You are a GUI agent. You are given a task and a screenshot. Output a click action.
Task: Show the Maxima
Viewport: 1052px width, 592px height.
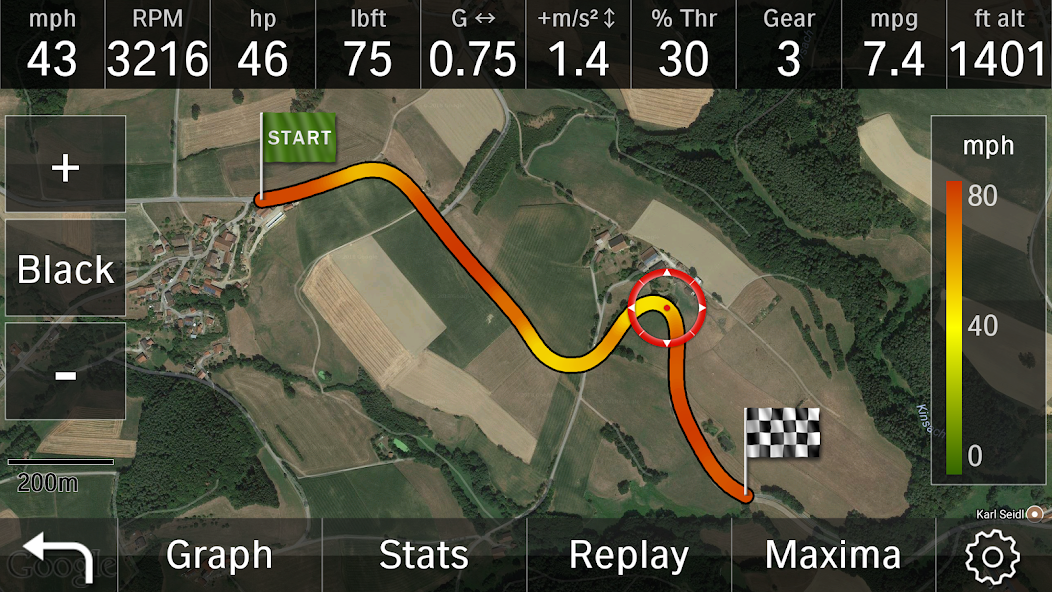tap(833, 555)
